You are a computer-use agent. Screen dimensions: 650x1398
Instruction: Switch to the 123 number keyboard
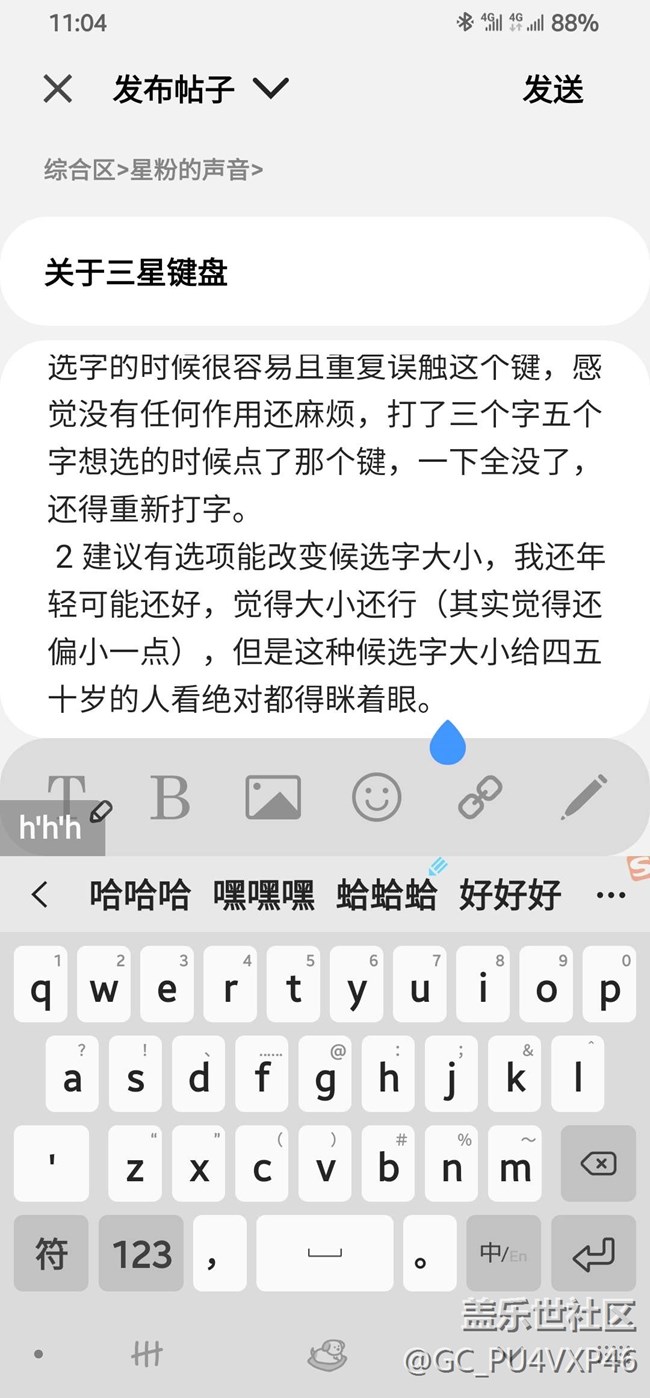(x=142, y=1254)
